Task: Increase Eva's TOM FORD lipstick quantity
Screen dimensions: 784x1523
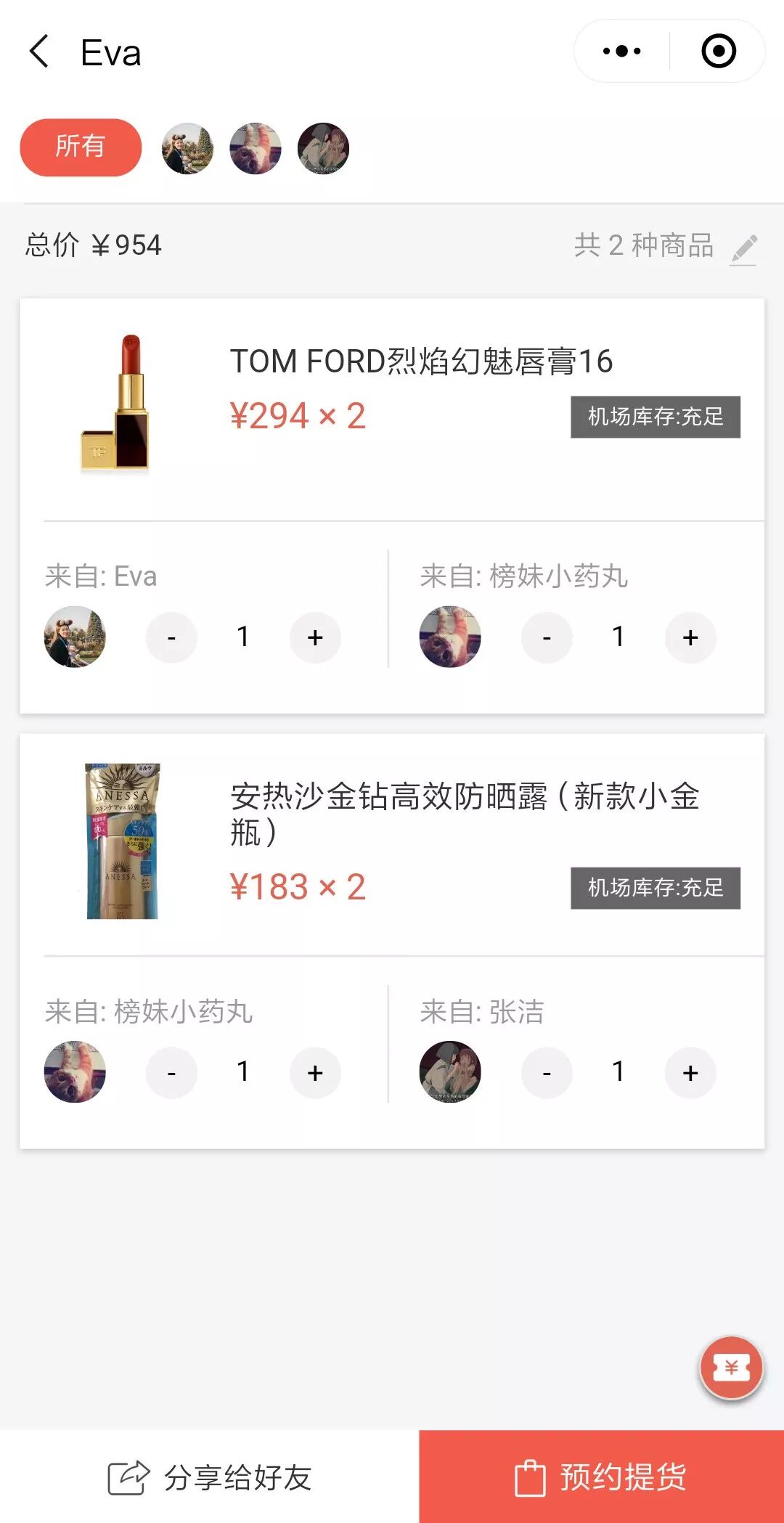Action: click(315, 637)
